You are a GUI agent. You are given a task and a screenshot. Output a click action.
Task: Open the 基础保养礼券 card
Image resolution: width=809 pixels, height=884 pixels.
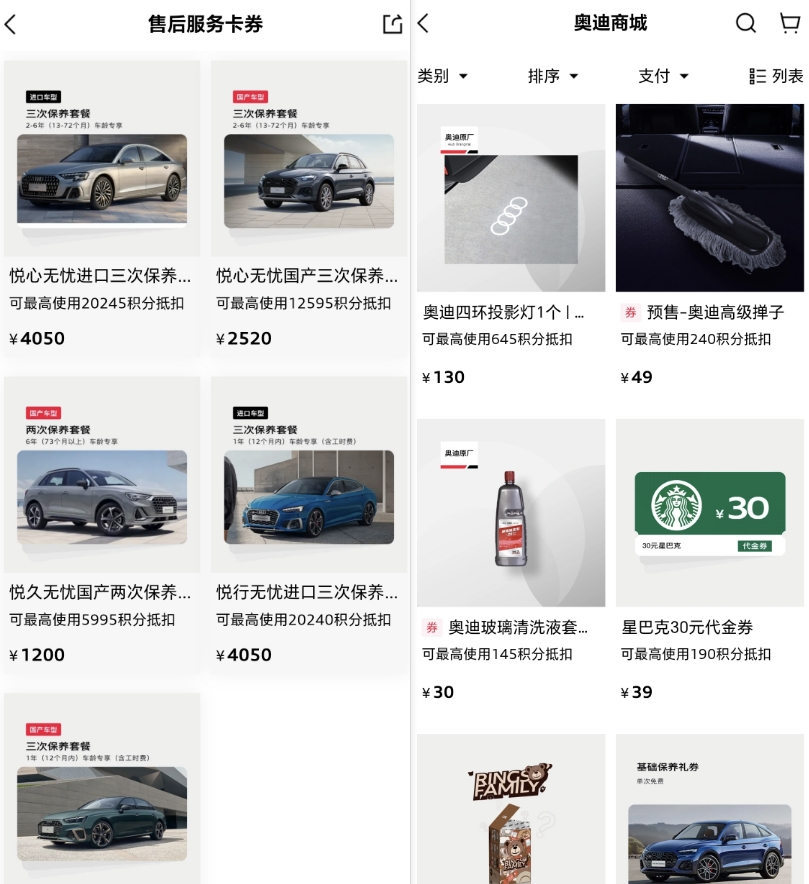click(x=709, y=810)
